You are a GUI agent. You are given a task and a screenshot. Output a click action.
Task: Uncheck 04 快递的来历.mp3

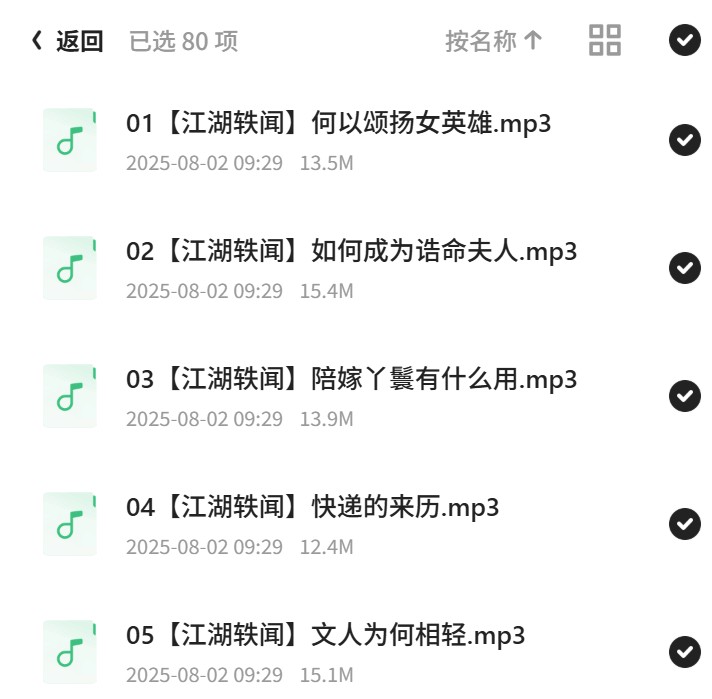click(685, 524)
